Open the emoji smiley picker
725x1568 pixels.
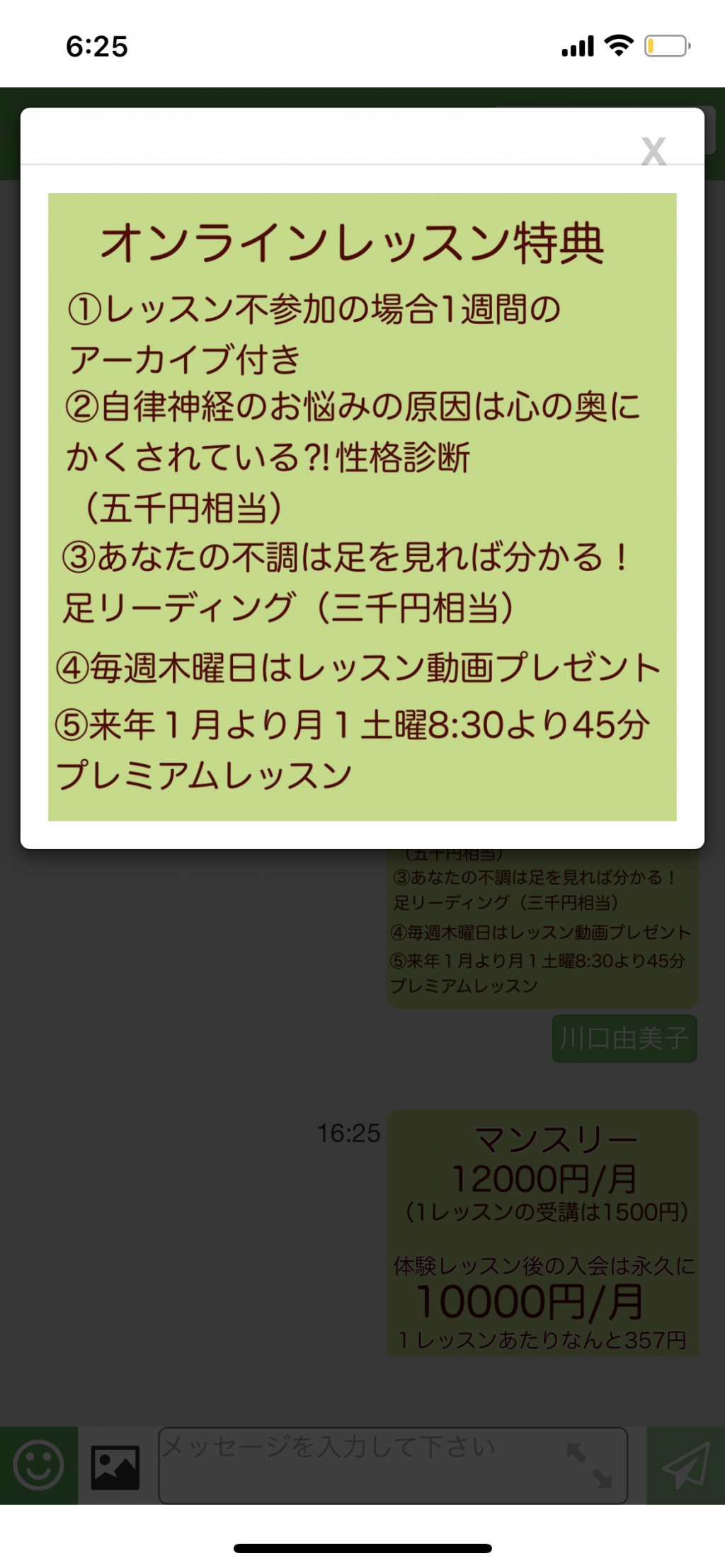tap(39, 1465)
